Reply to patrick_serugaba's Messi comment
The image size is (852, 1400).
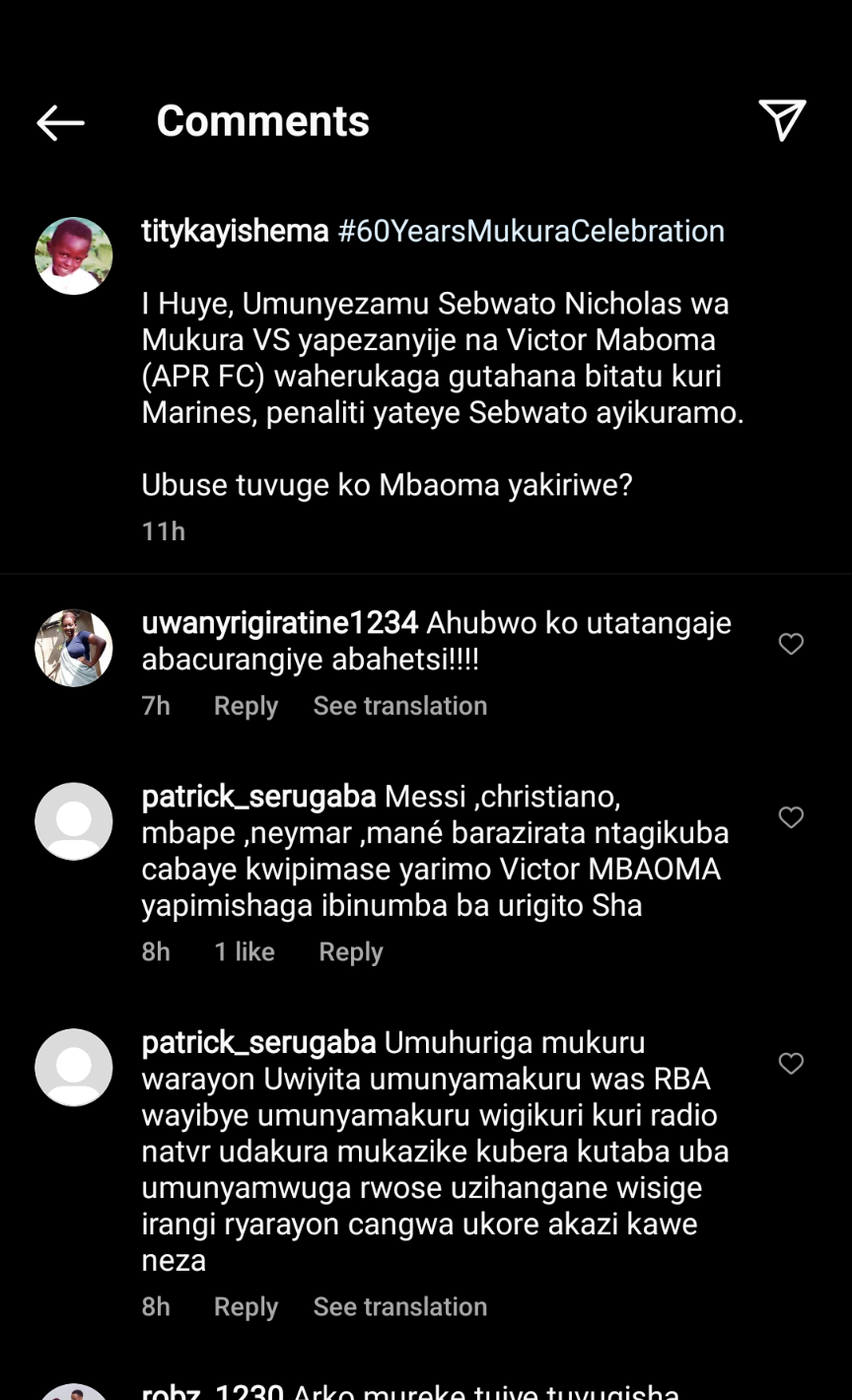(x=350, y=951)
